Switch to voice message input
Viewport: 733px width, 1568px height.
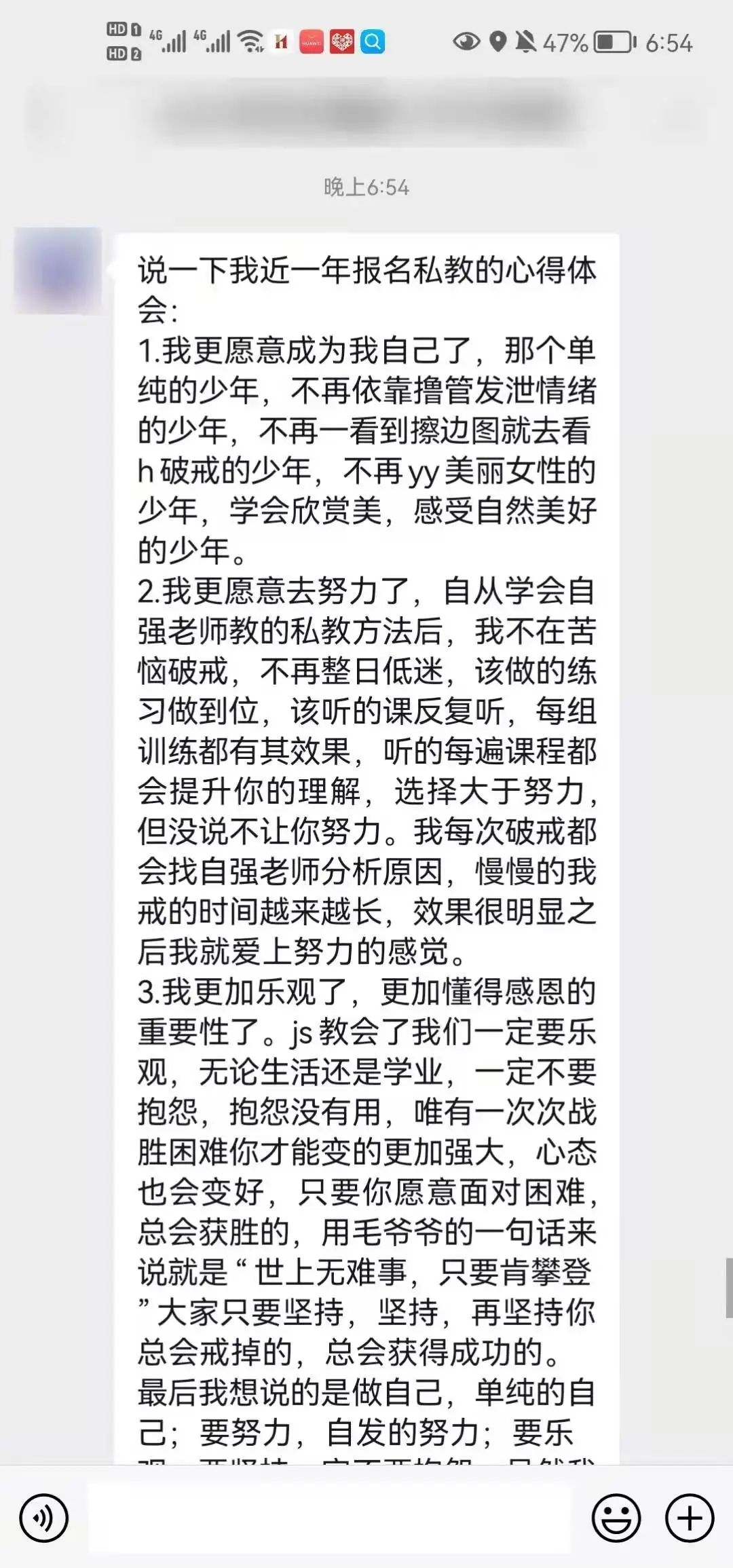coord(44,1518)
